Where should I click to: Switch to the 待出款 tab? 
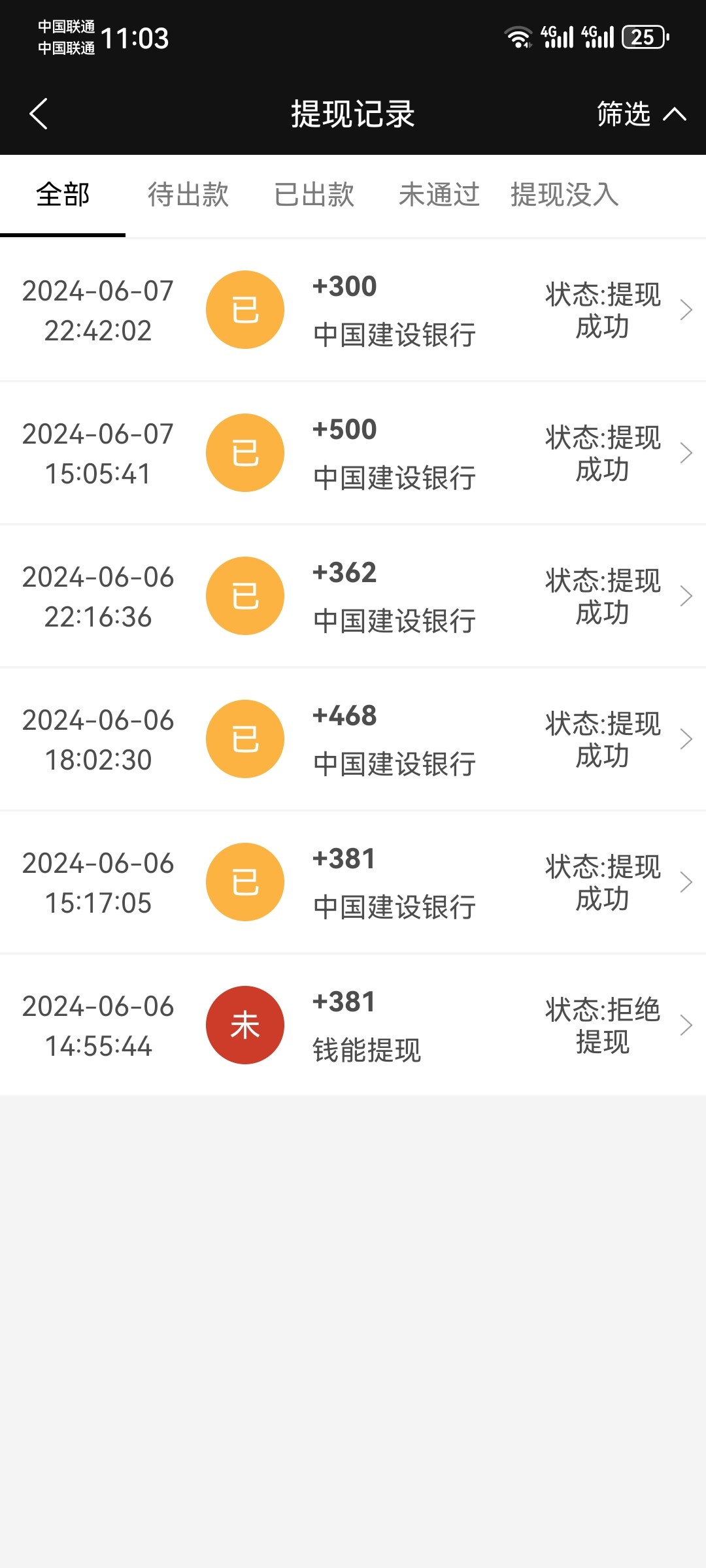(x=188, y=195)
